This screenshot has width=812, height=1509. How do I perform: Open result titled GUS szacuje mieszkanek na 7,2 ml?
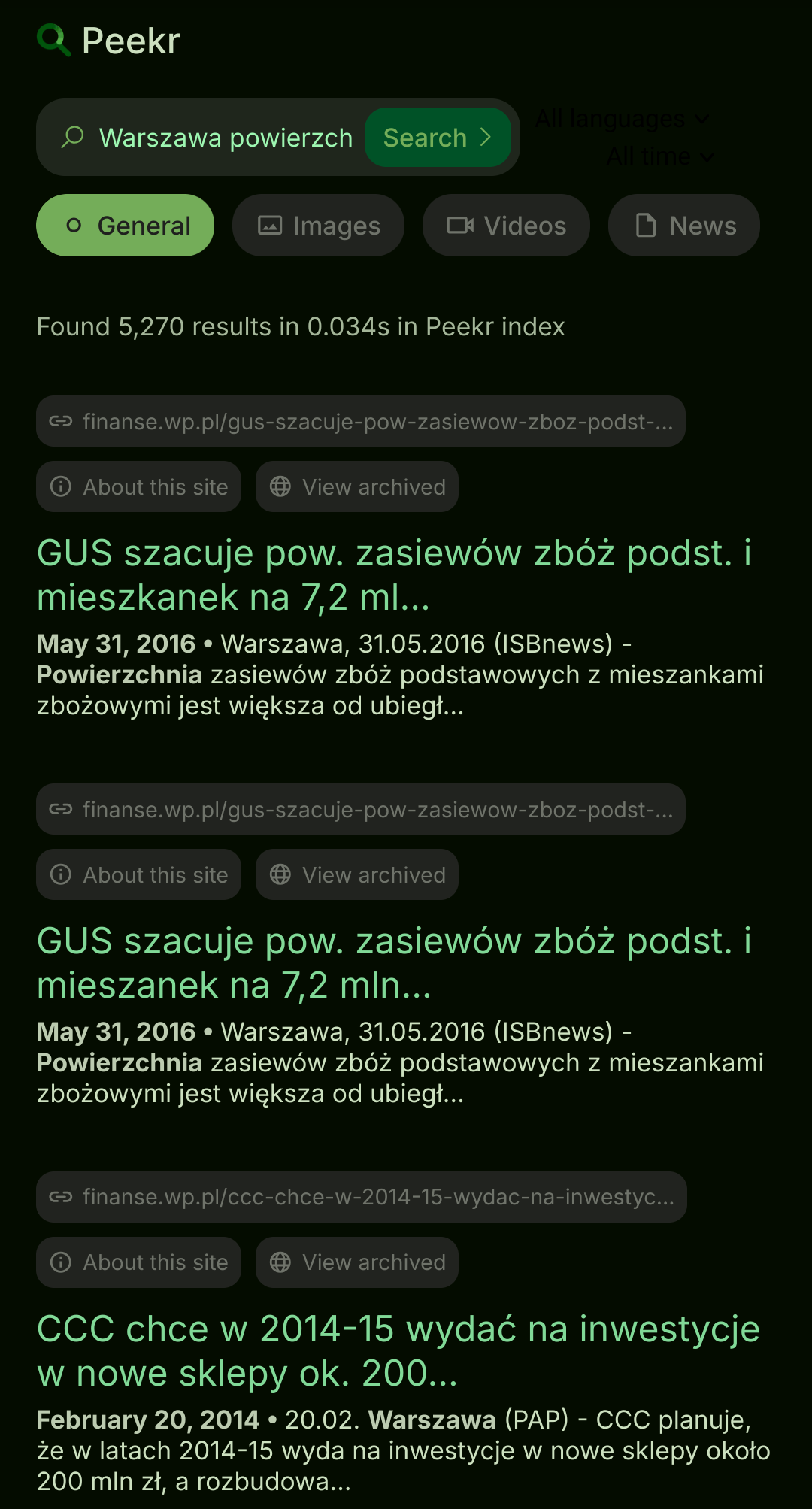click(x=394, y=575)
